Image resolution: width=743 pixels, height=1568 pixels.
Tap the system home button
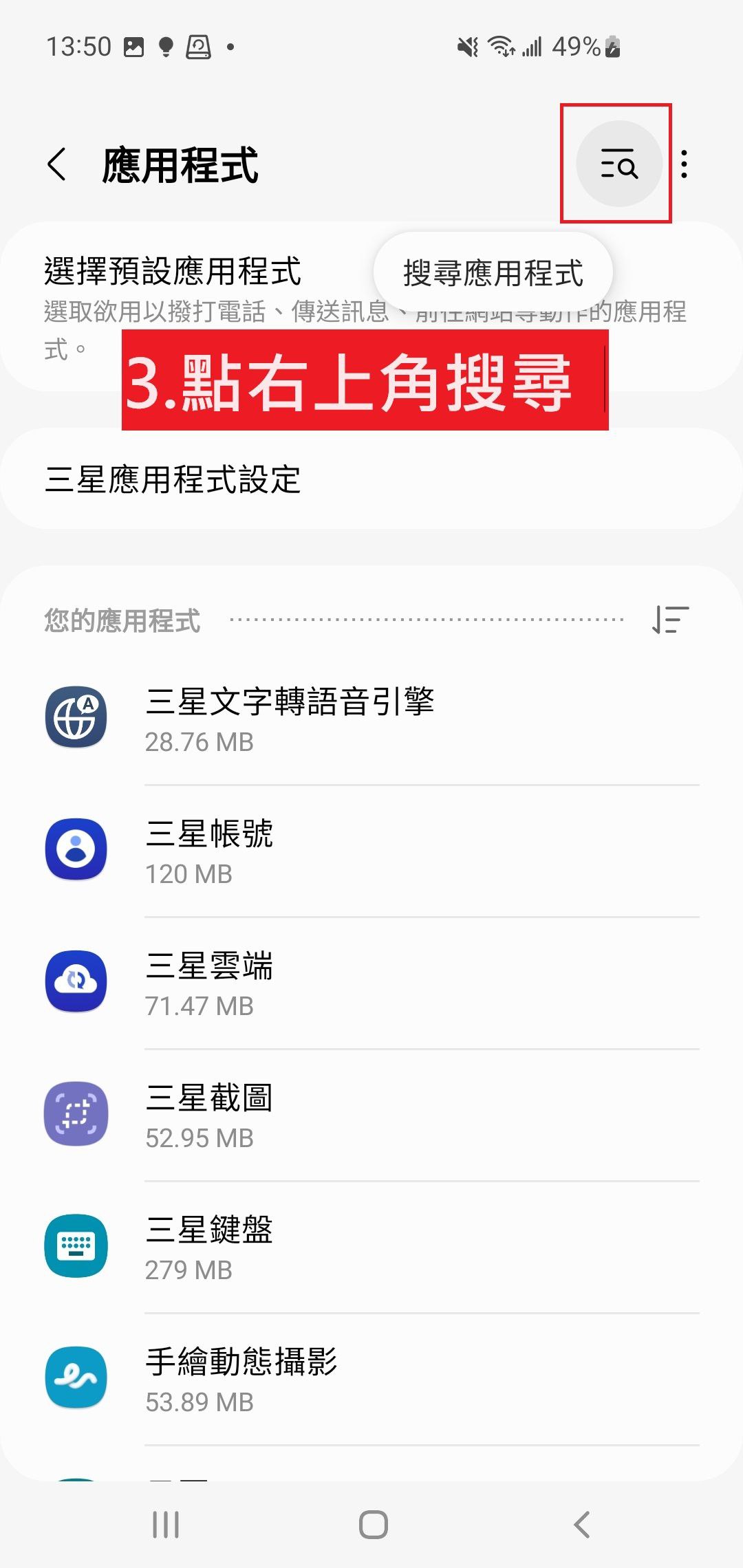click(x=373, y=1525)
